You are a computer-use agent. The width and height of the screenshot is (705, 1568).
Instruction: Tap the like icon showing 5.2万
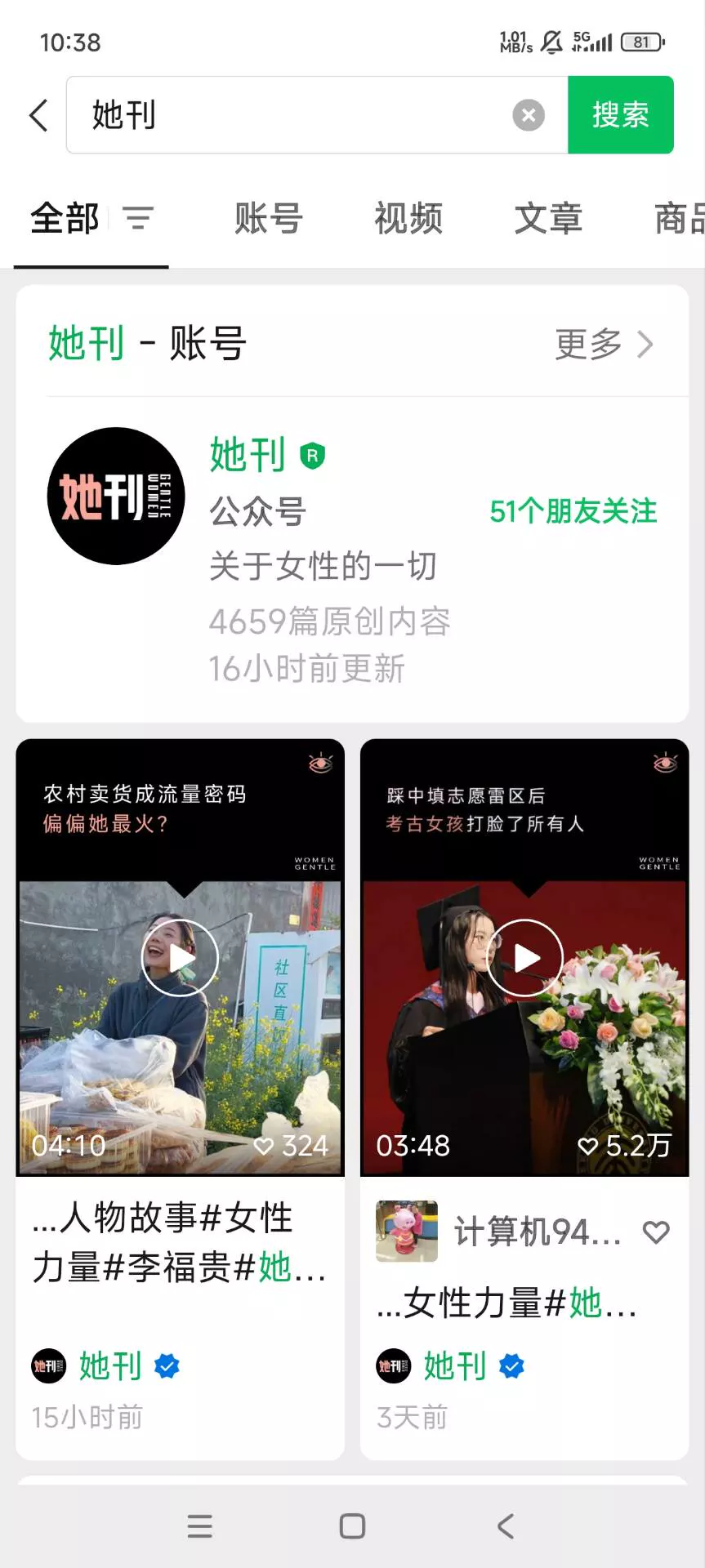tap(588, 1146)
